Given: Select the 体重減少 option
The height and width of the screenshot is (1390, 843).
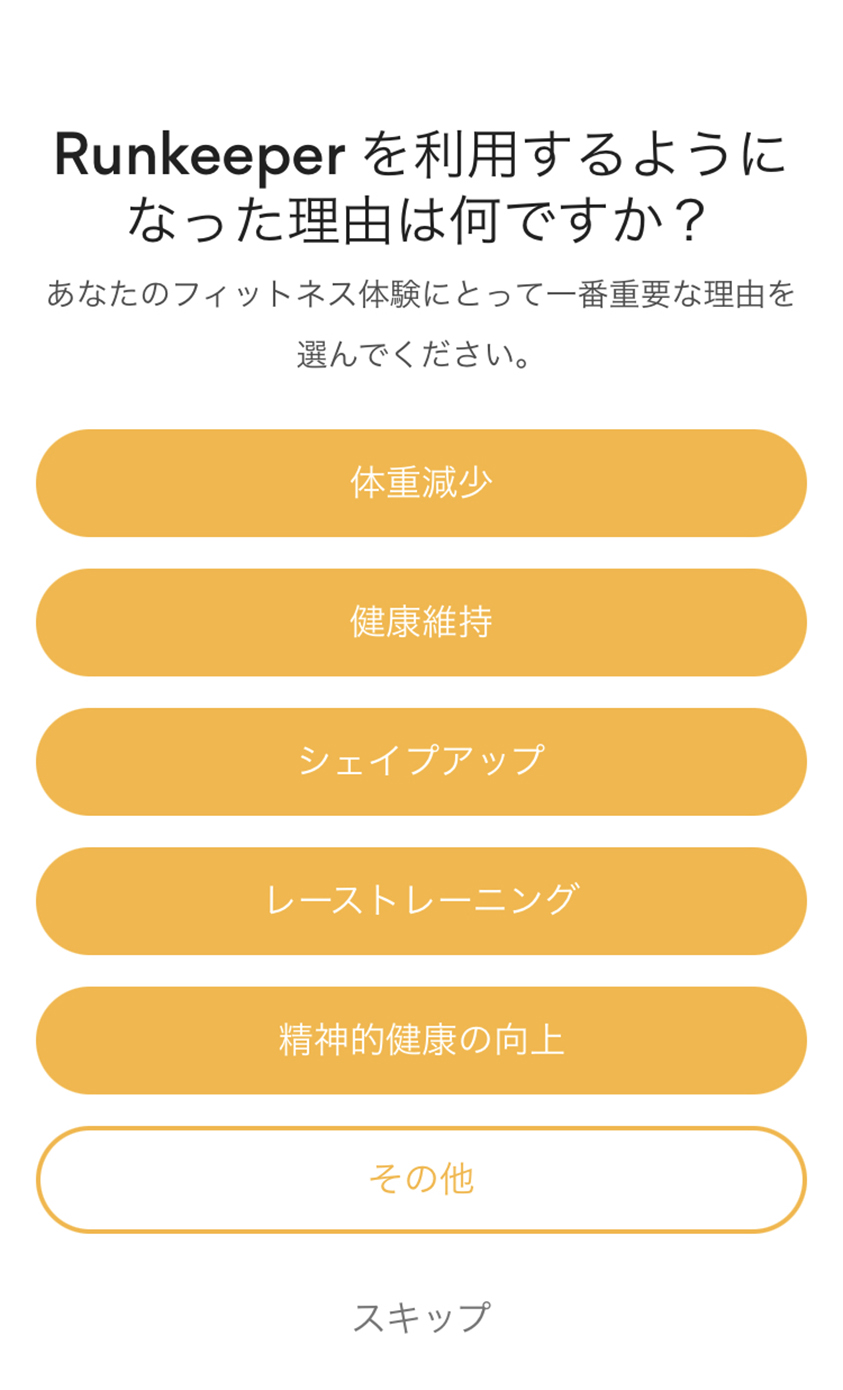Looking at the screenshot, I should pyautogui.click(x=421, y=483).
